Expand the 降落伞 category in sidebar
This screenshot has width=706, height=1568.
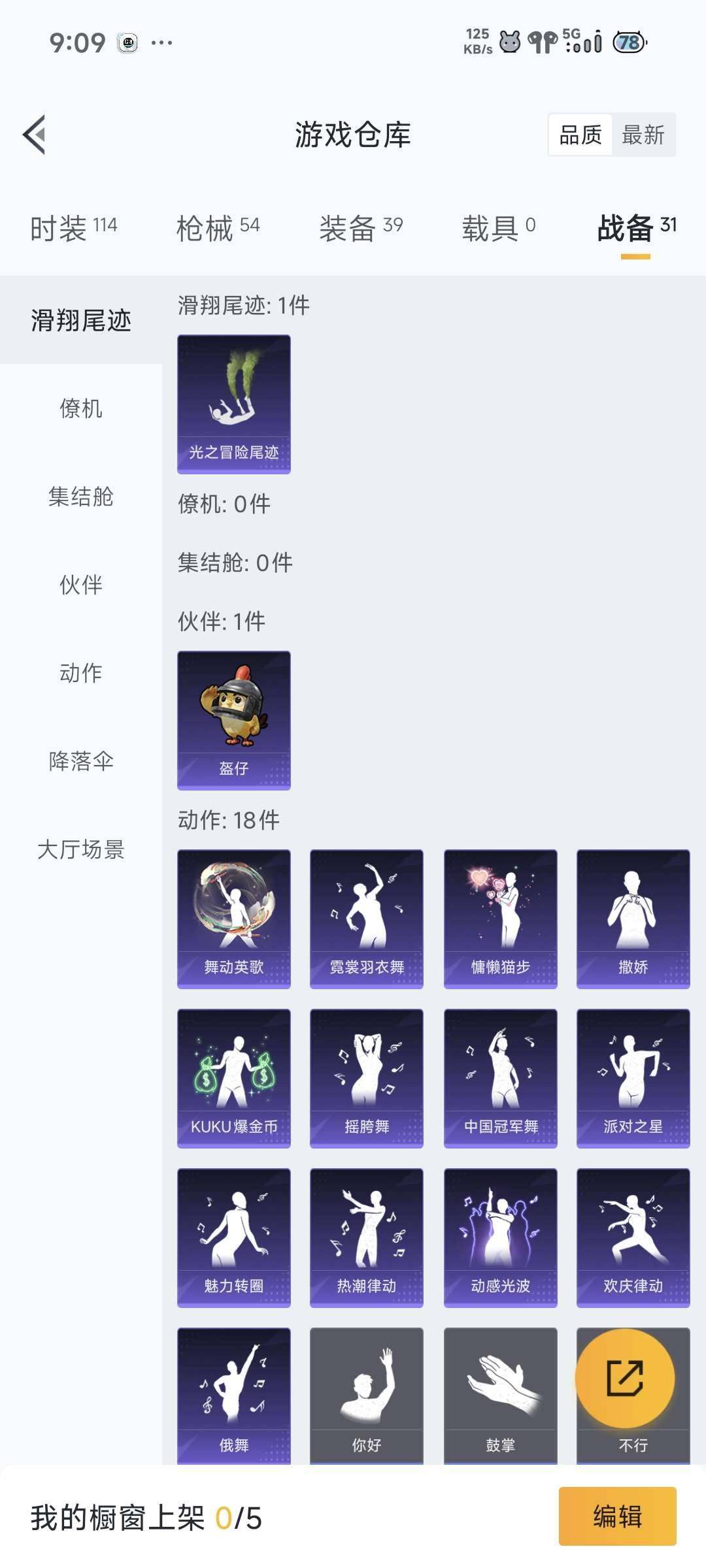pyautogui.click(x=82, y=761)
